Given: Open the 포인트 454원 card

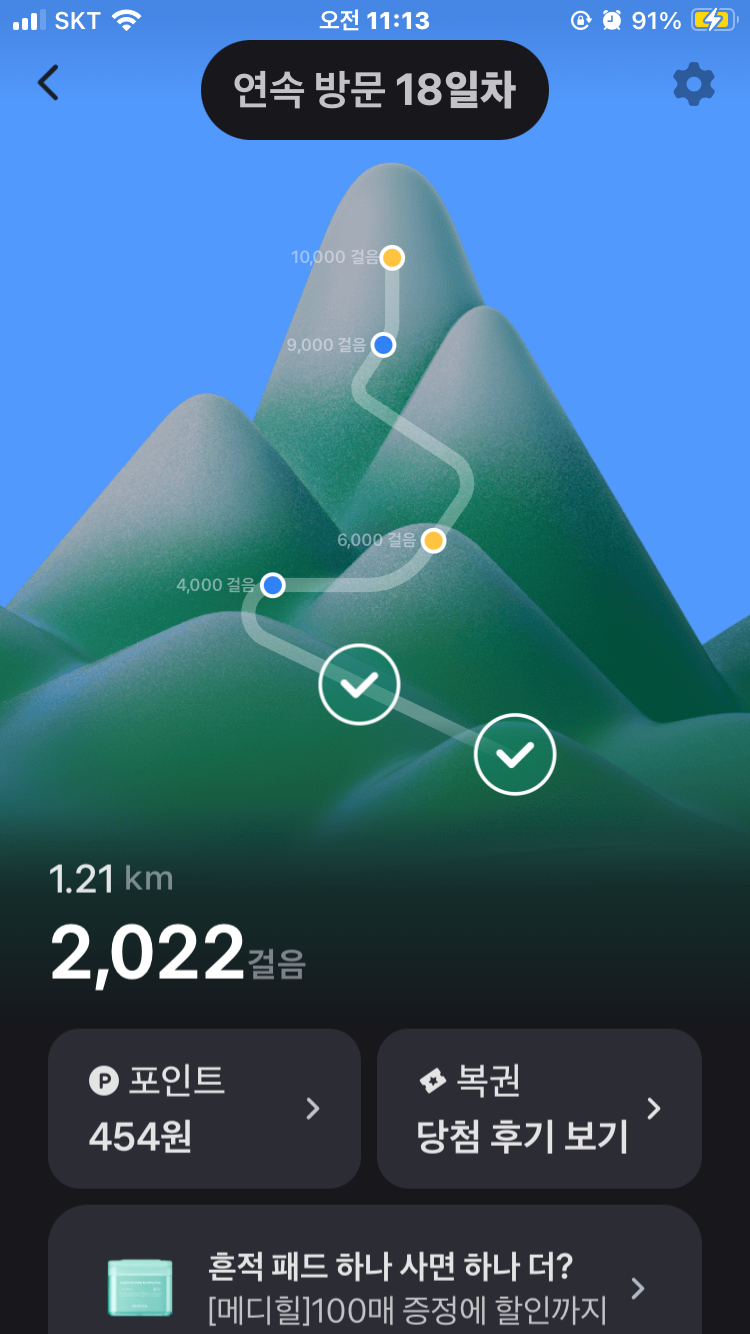Looking at the screenshot, I should pyautogui.click(x=204, y=1108).
